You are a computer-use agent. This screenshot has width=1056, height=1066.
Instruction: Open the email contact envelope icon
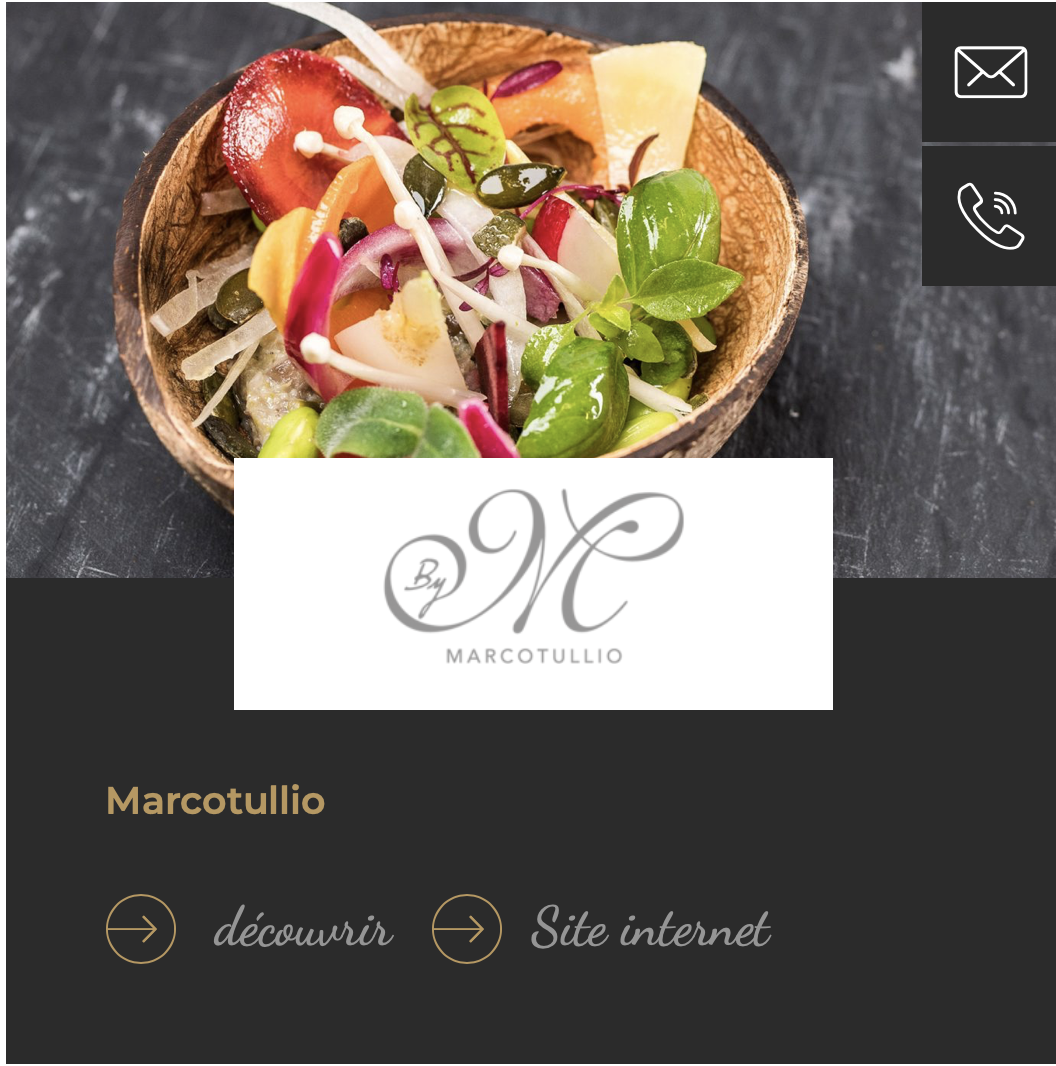click(990, 72)
